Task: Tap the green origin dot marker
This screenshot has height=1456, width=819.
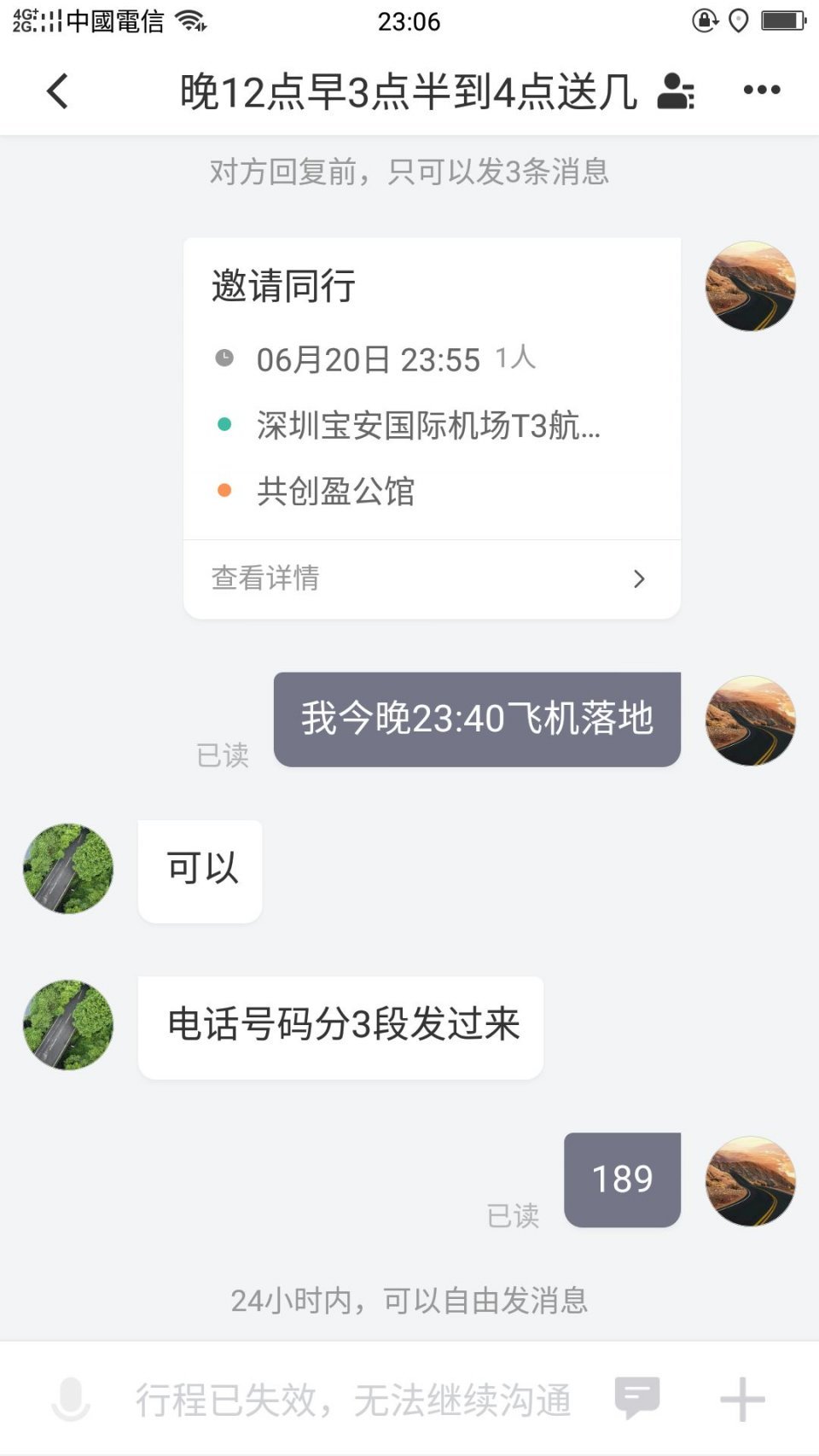Action: pos(225,422)
